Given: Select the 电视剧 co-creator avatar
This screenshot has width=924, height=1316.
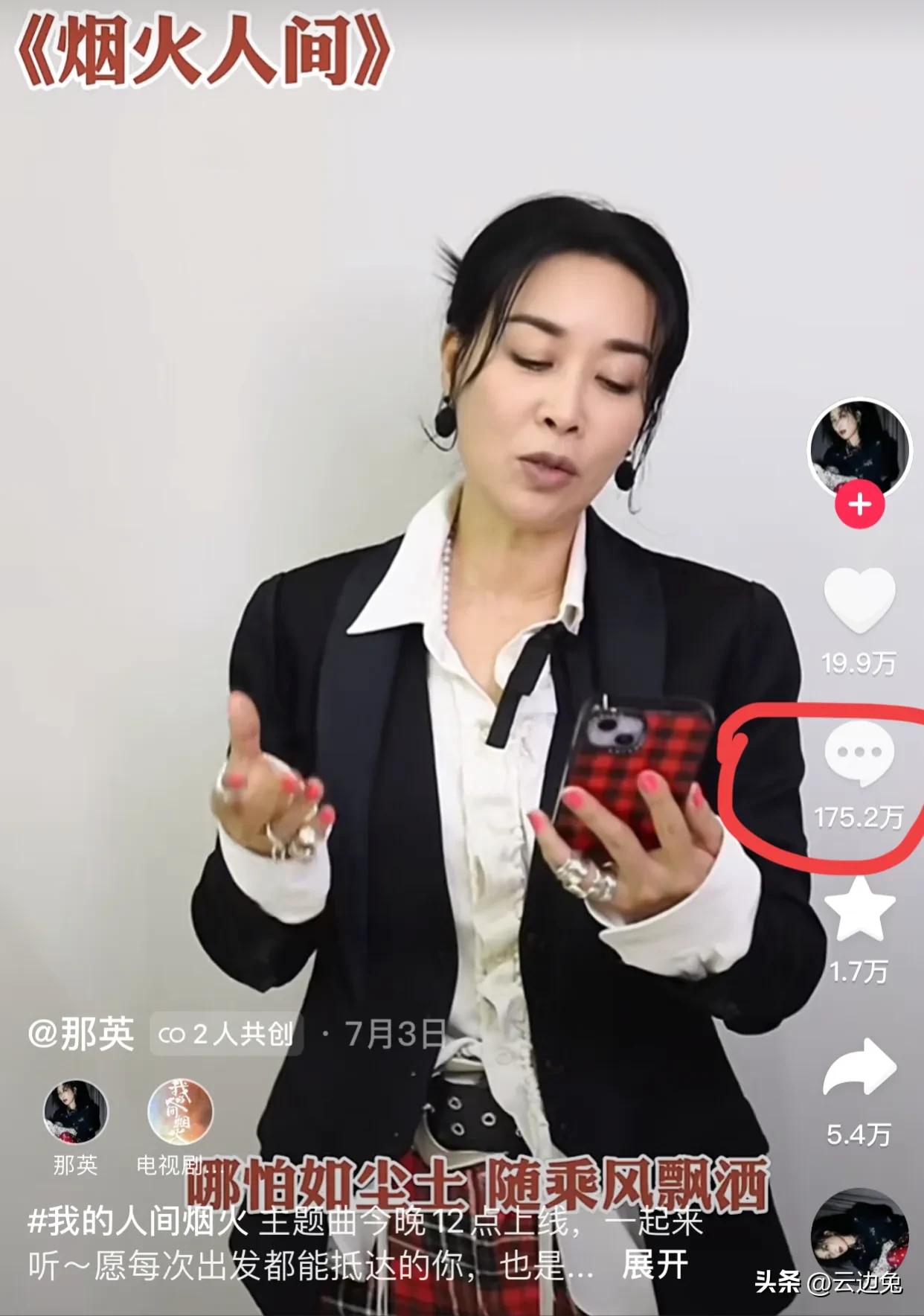Looking at the screenshot, I should pos(180,1112).
